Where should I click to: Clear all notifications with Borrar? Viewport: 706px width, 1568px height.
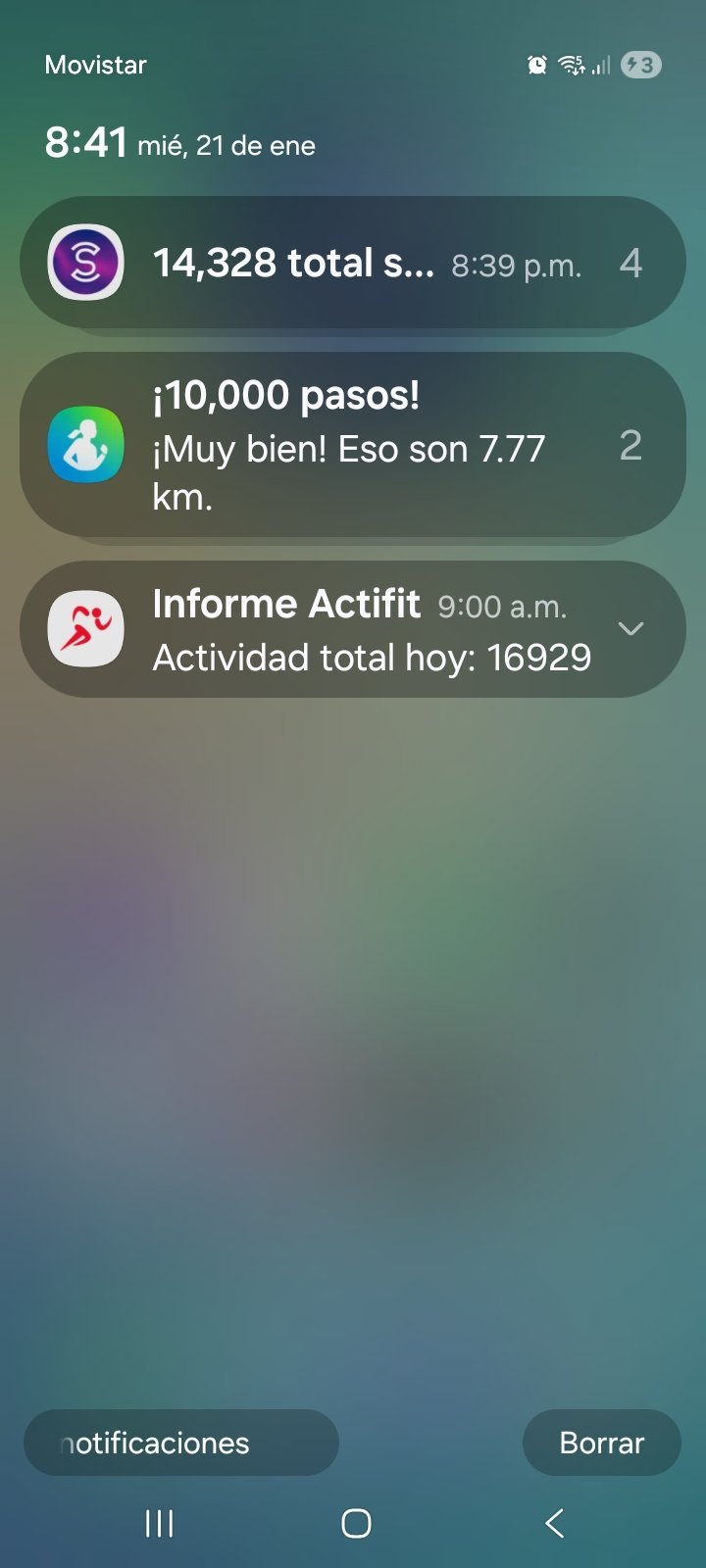tap(601, 1443)
